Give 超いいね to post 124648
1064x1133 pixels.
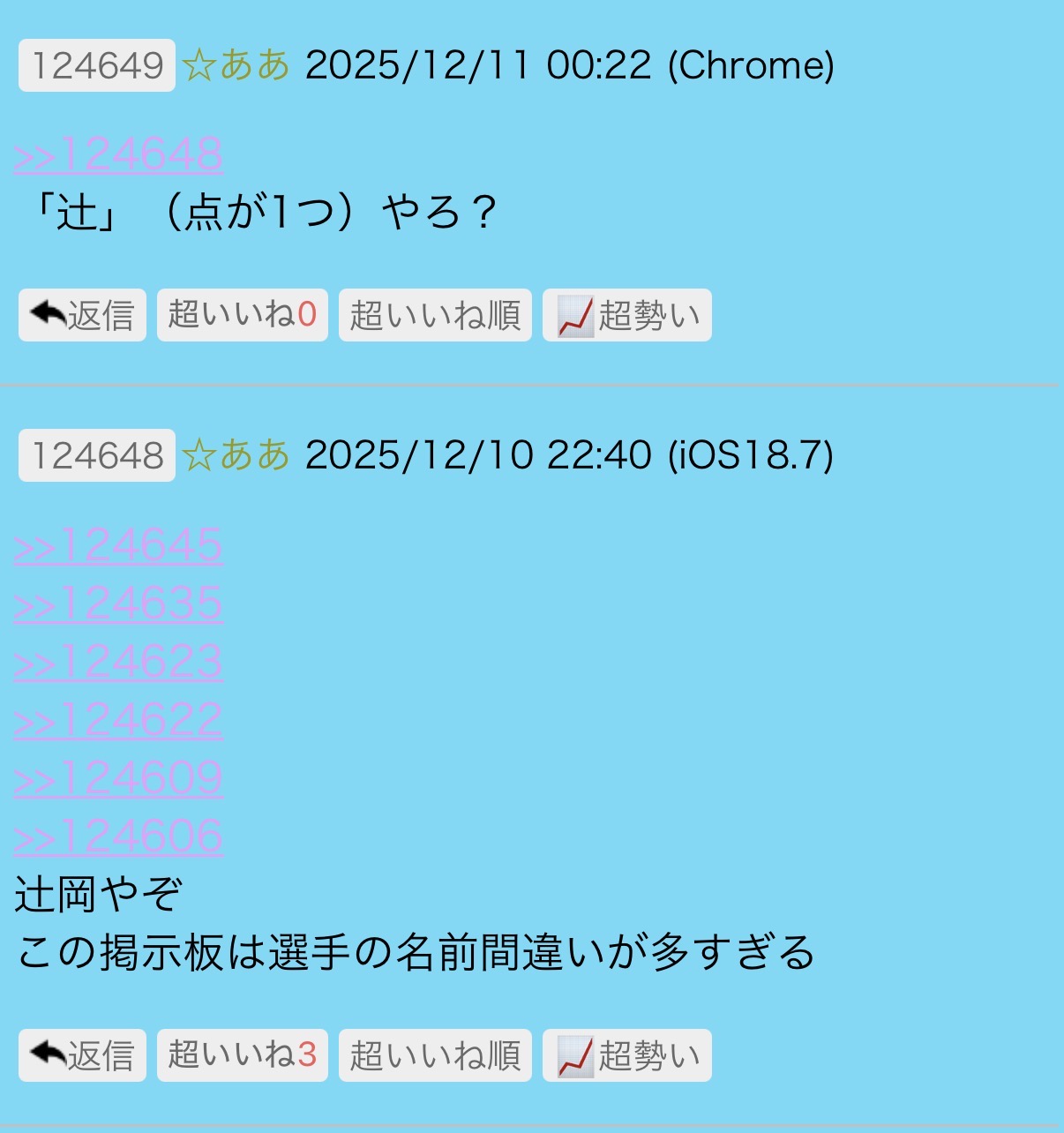(x=242, y=1055)
